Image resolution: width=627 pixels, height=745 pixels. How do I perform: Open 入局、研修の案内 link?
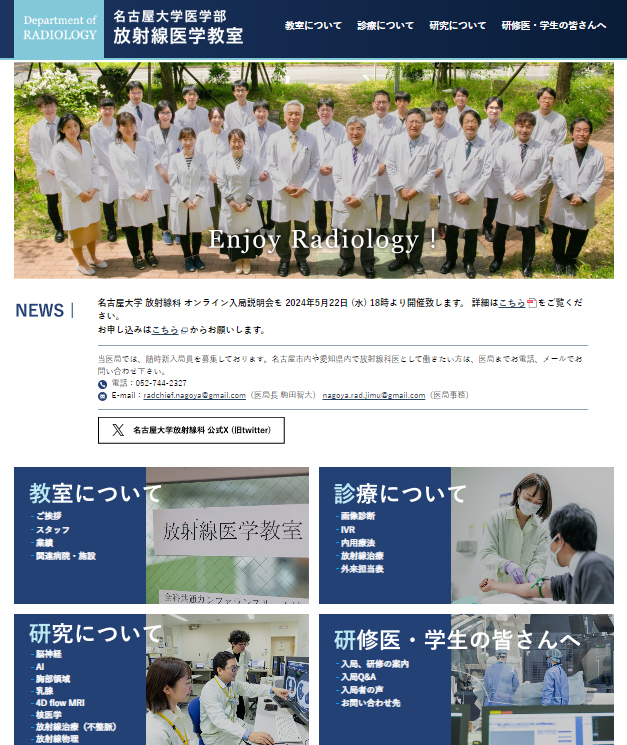pyautogui.click(x=379, y=663)
